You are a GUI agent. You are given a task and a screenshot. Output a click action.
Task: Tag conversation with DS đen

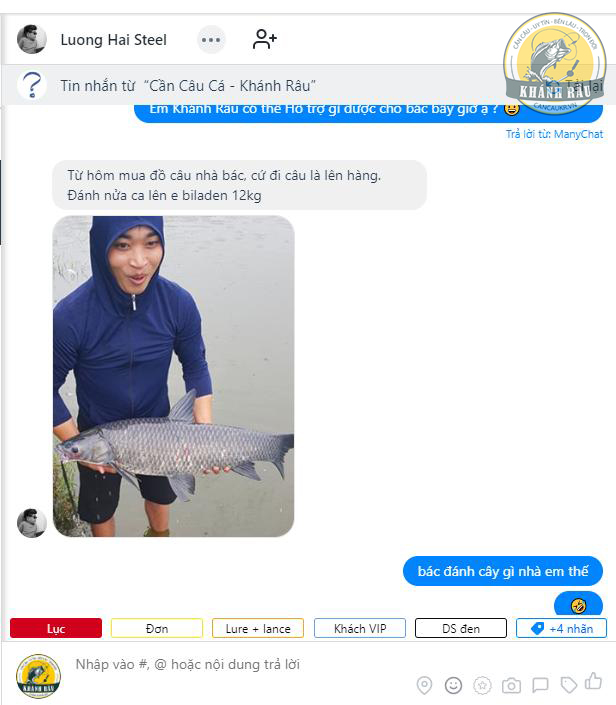[461, 628]
